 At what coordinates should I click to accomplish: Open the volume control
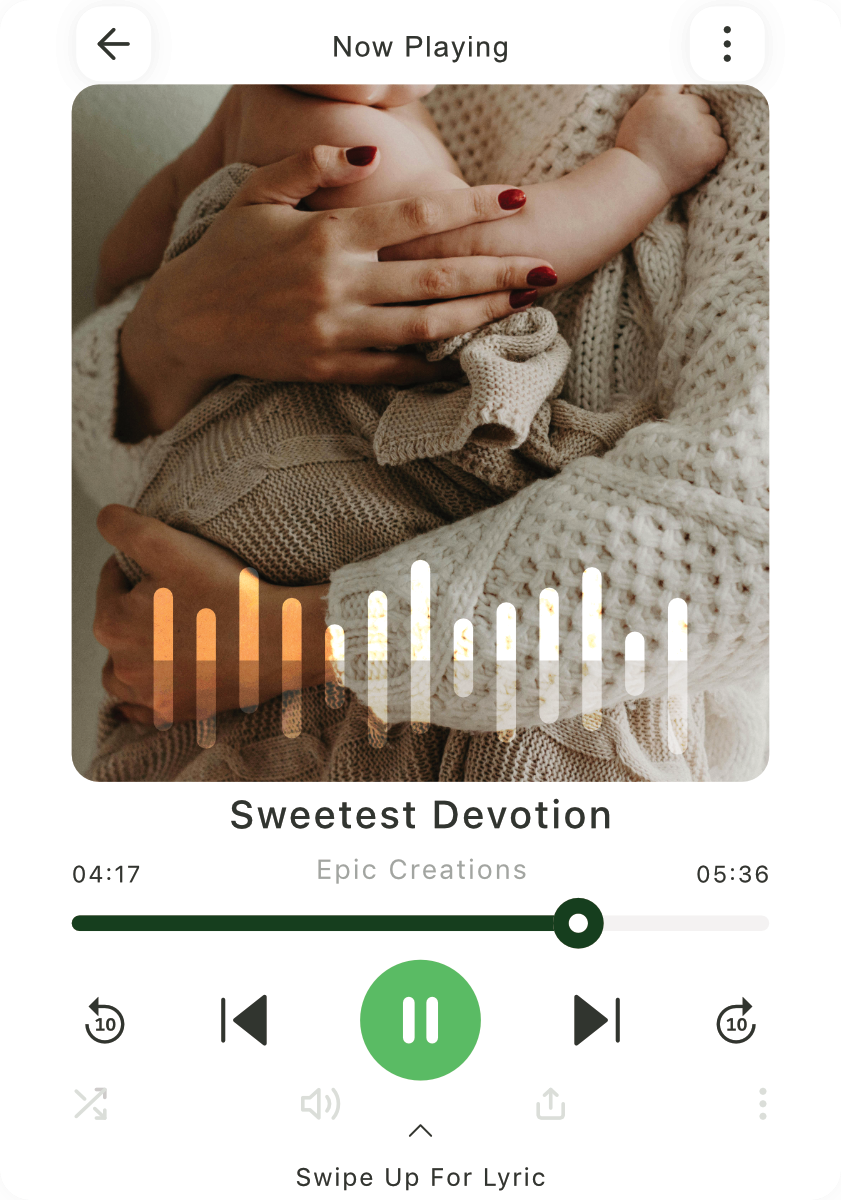pyautogui.click(x=320, y=1104)
